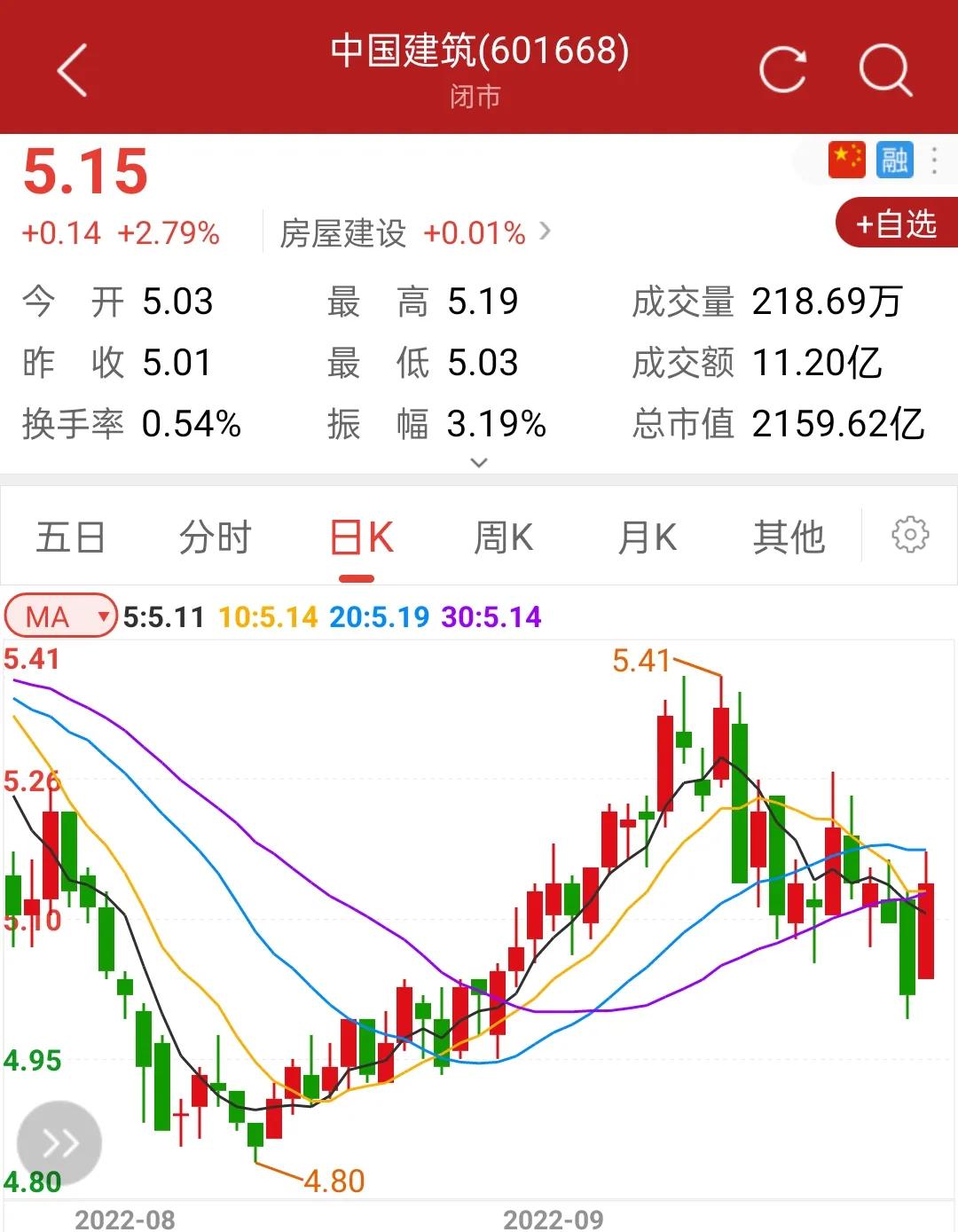Switch to the 周K weekly chart tab
The height and width of the screenshot is (1232, 958).
click(503, 537)
